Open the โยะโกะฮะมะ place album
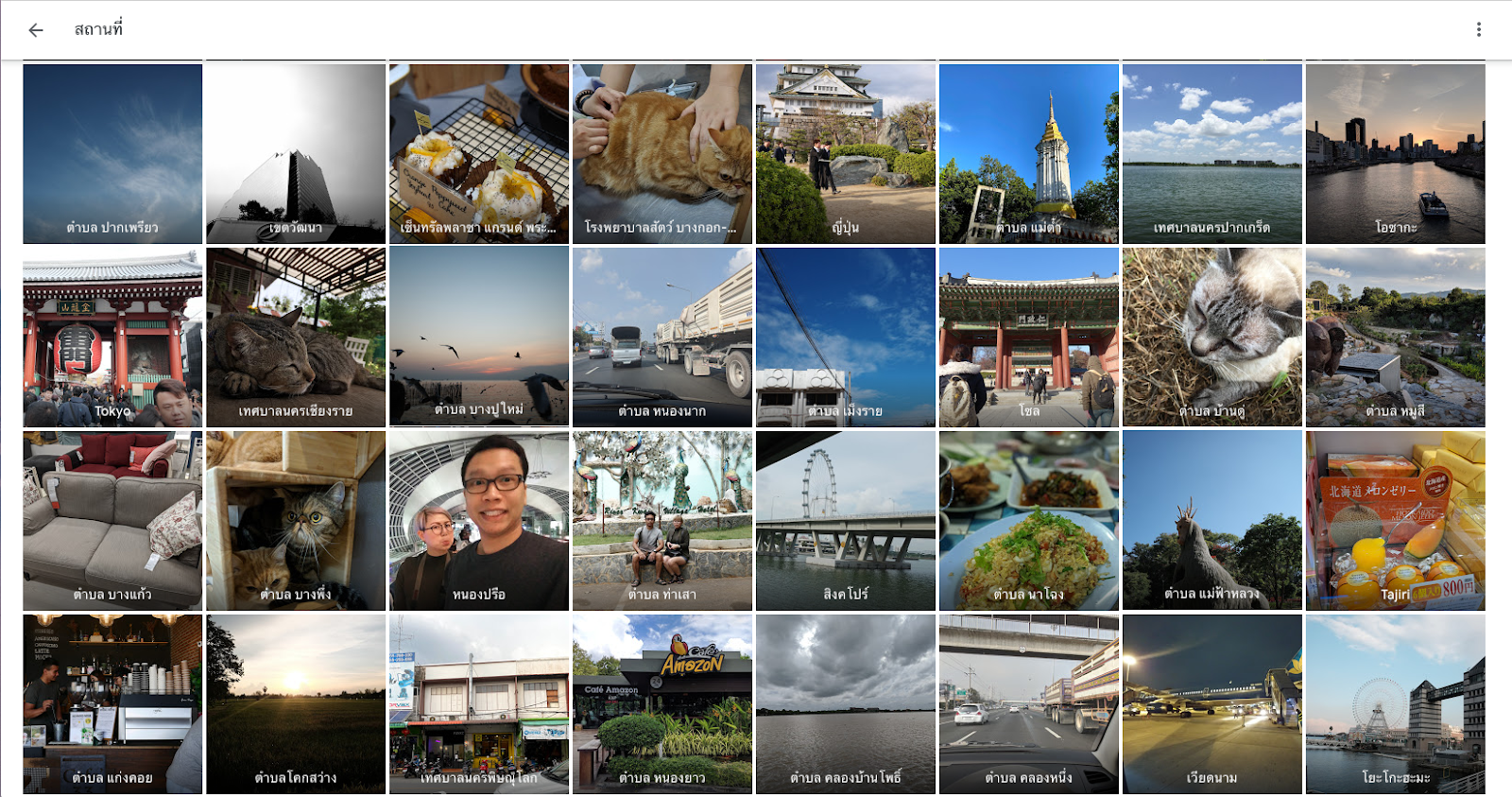 [x=1396, y=704]
